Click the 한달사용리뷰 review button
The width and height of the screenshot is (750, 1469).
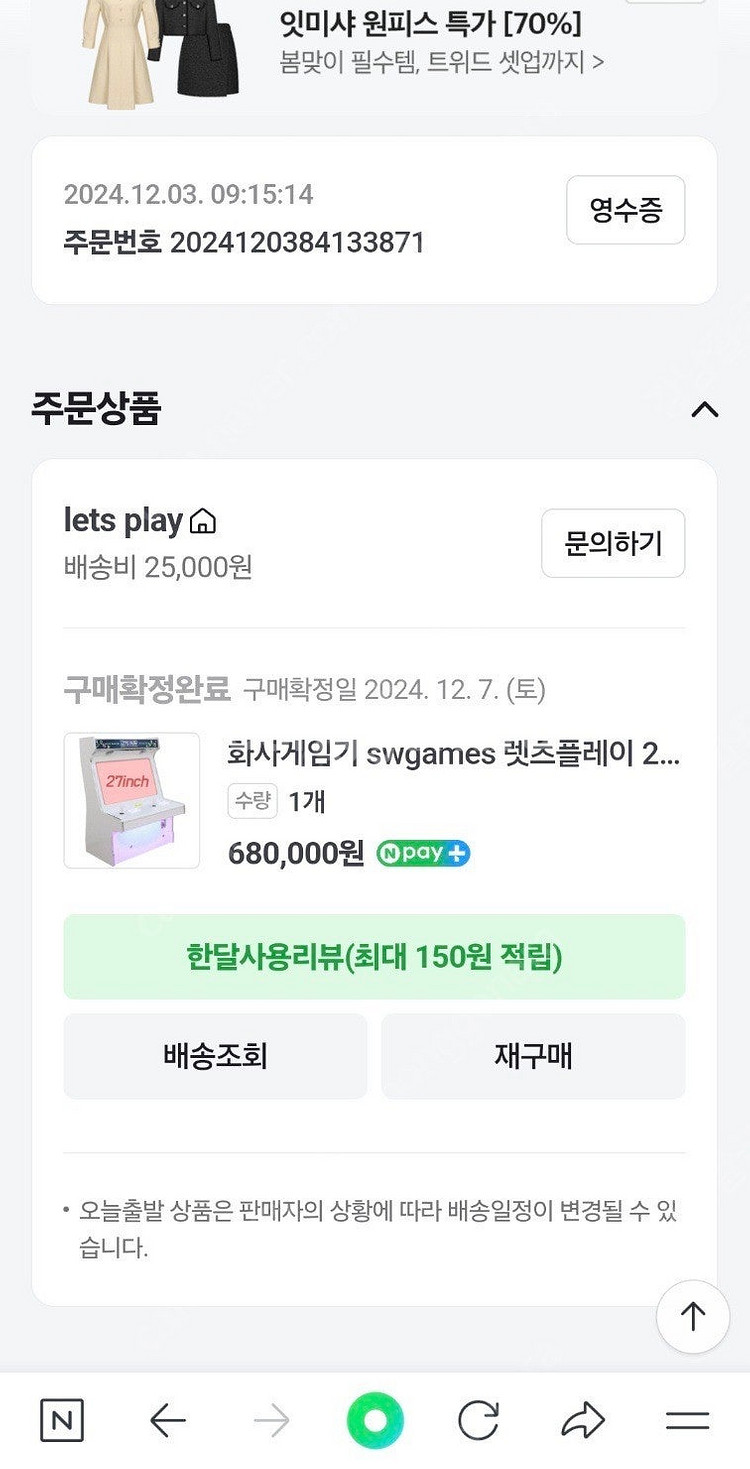375,956
